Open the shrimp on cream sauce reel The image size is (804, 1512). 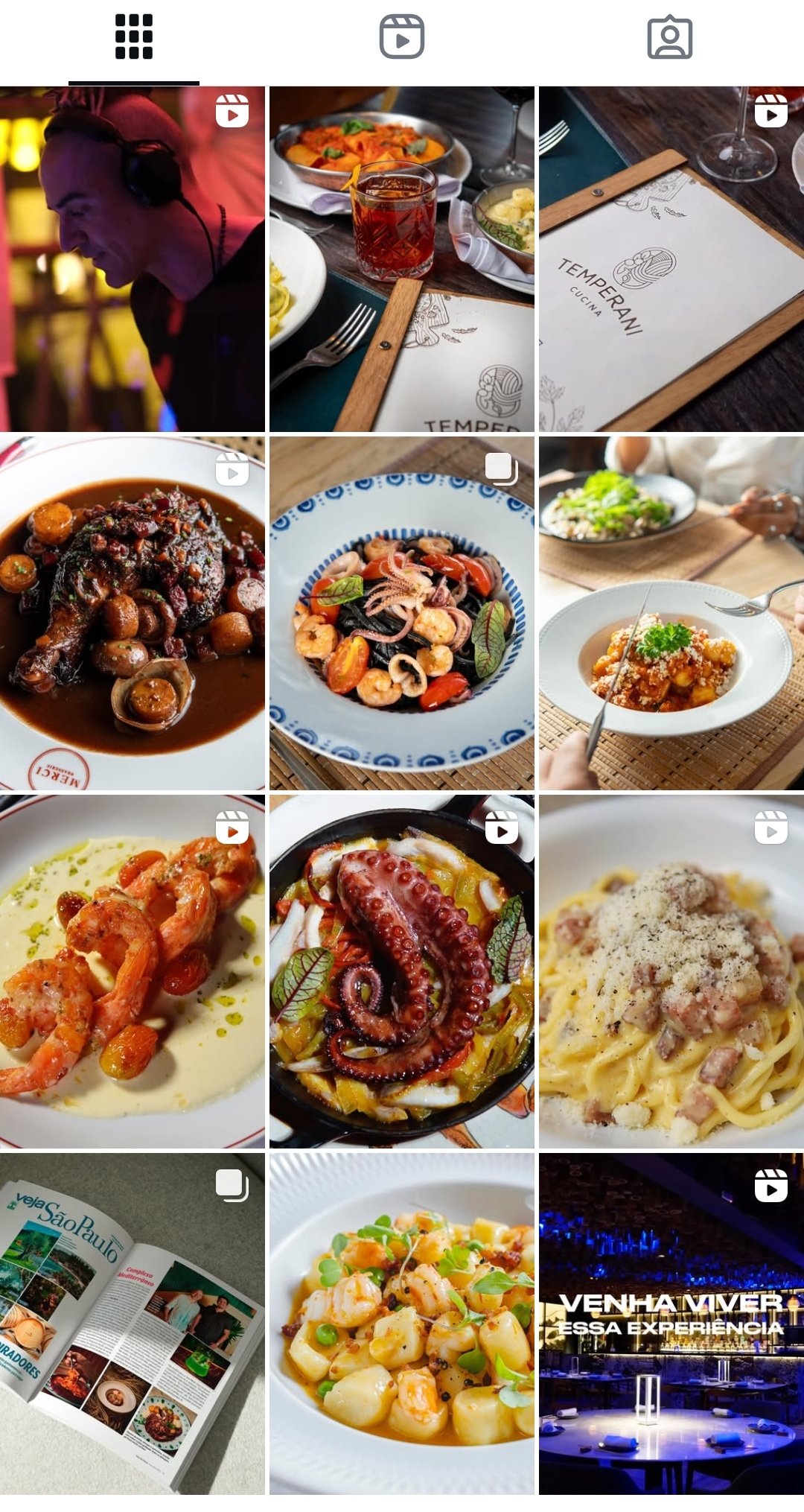pyautogui.click(x=133, y=971)
